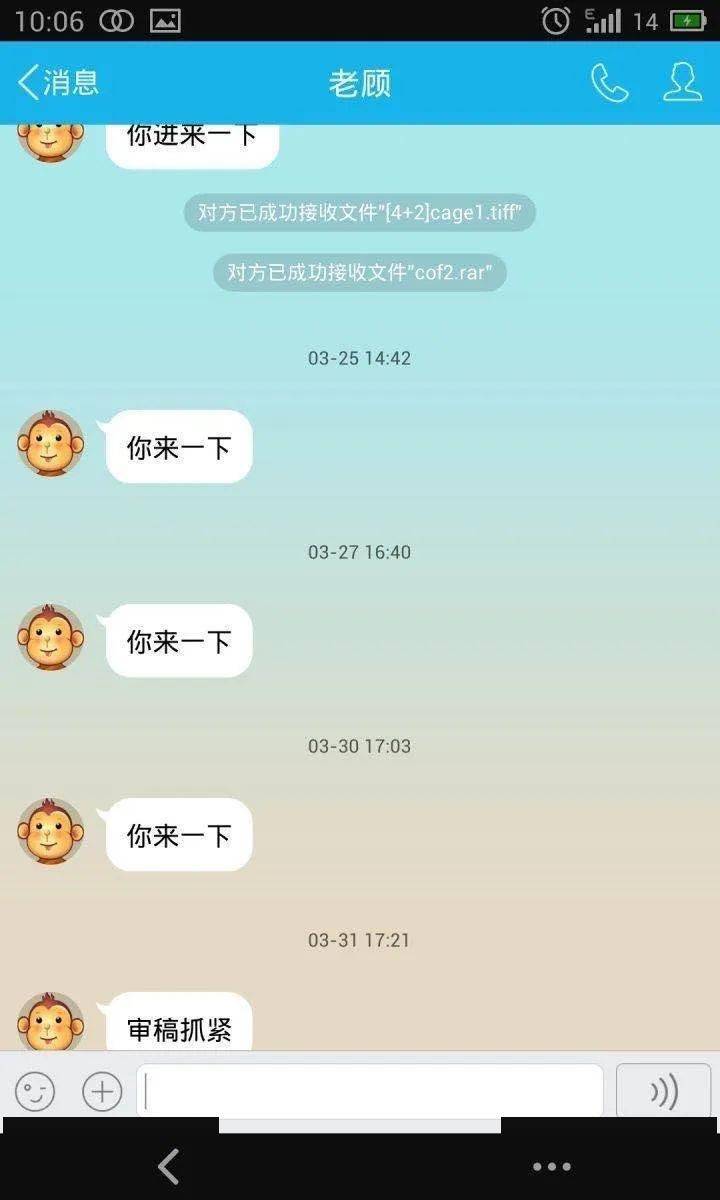This screenshot has height=1200, width=720.
Task: Open the system three-dot menu
Action: click(x=552, y=1166)
